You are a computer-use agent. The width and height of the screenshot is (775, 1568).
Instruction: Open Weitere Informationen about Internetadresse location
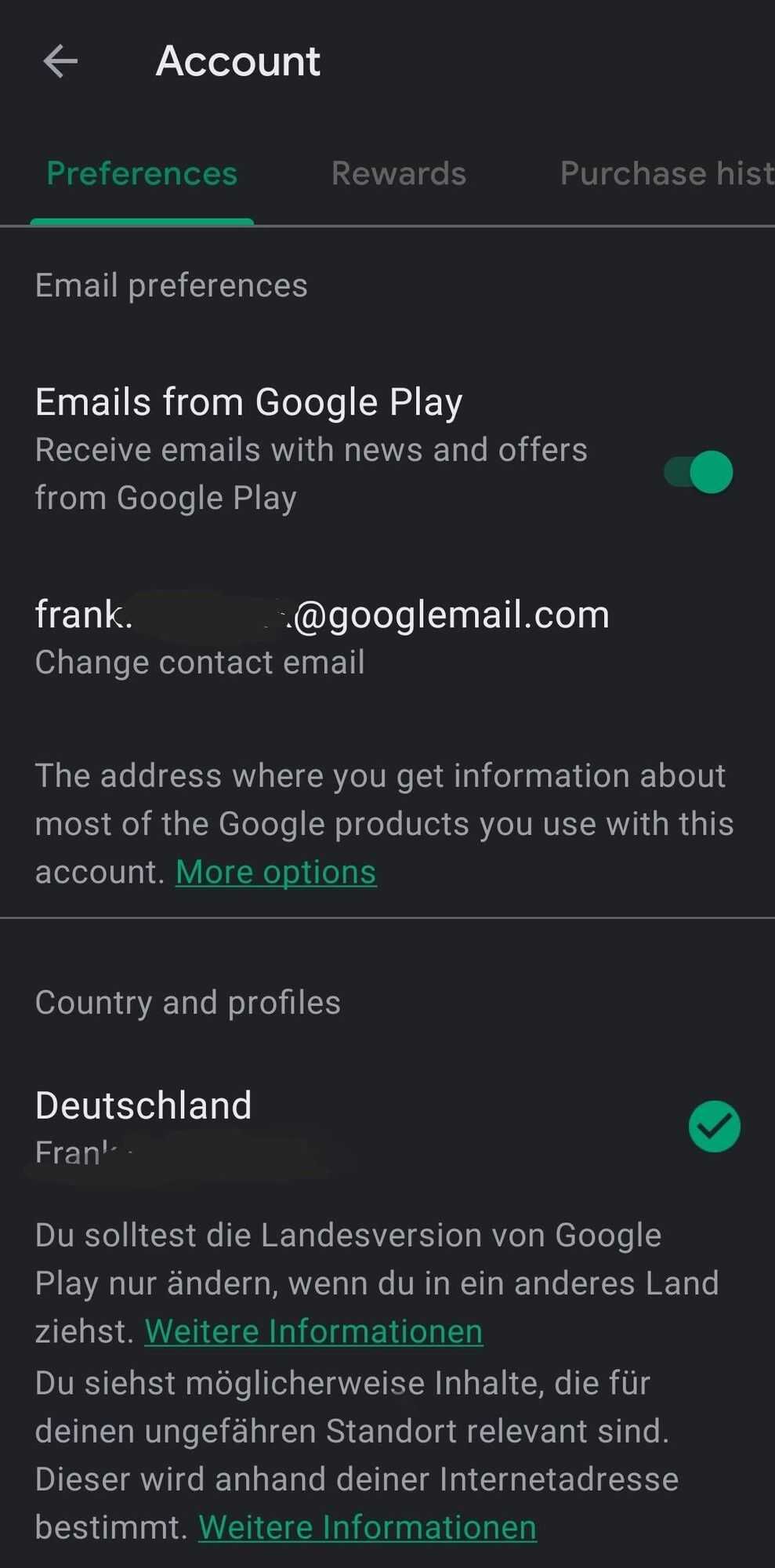(367, 1527)
